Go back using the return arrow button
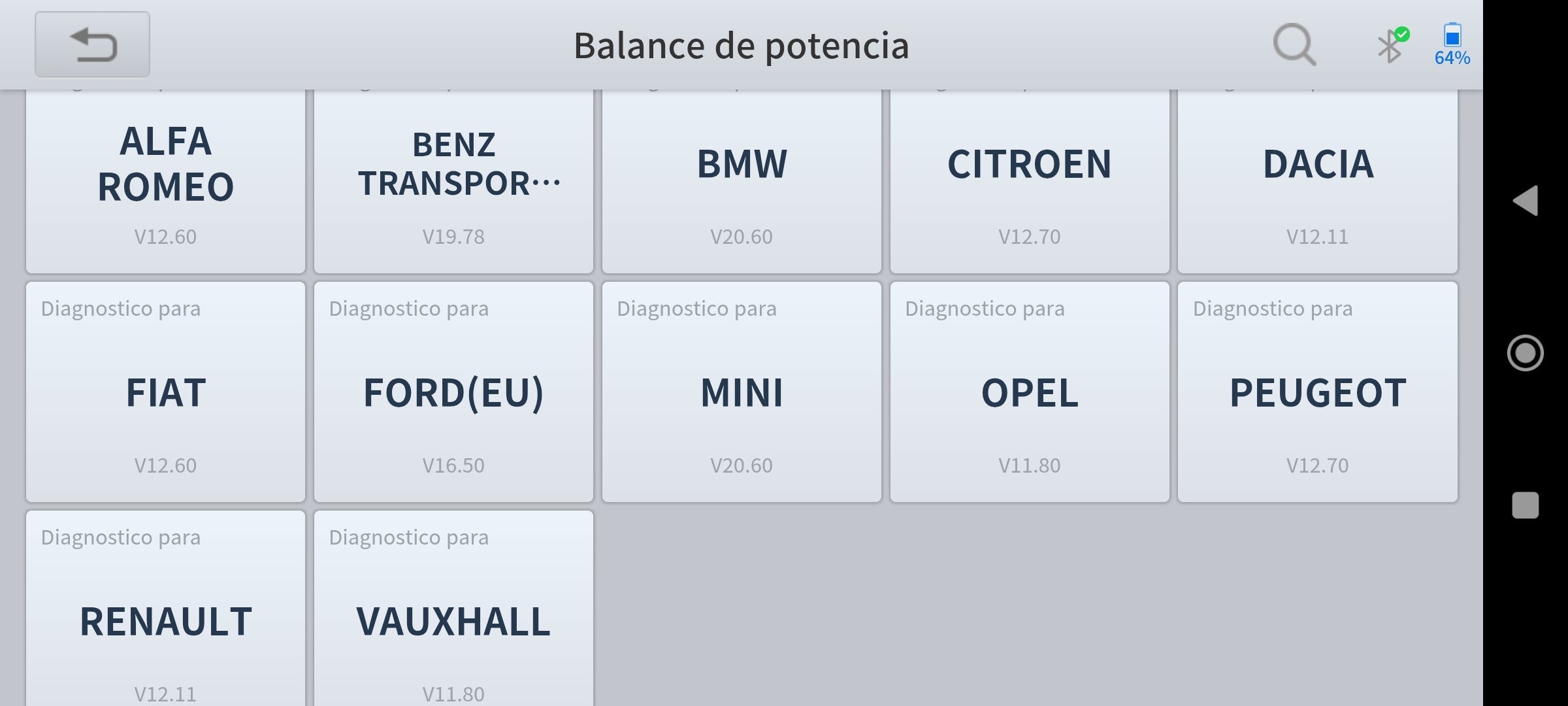1568x706 pixels. 92,44
